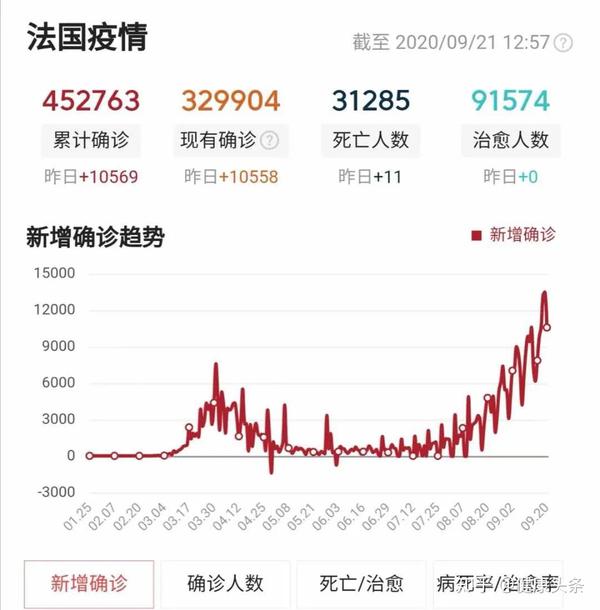Switch to the 死亡/治愈 tab

(x=362, y=583)
